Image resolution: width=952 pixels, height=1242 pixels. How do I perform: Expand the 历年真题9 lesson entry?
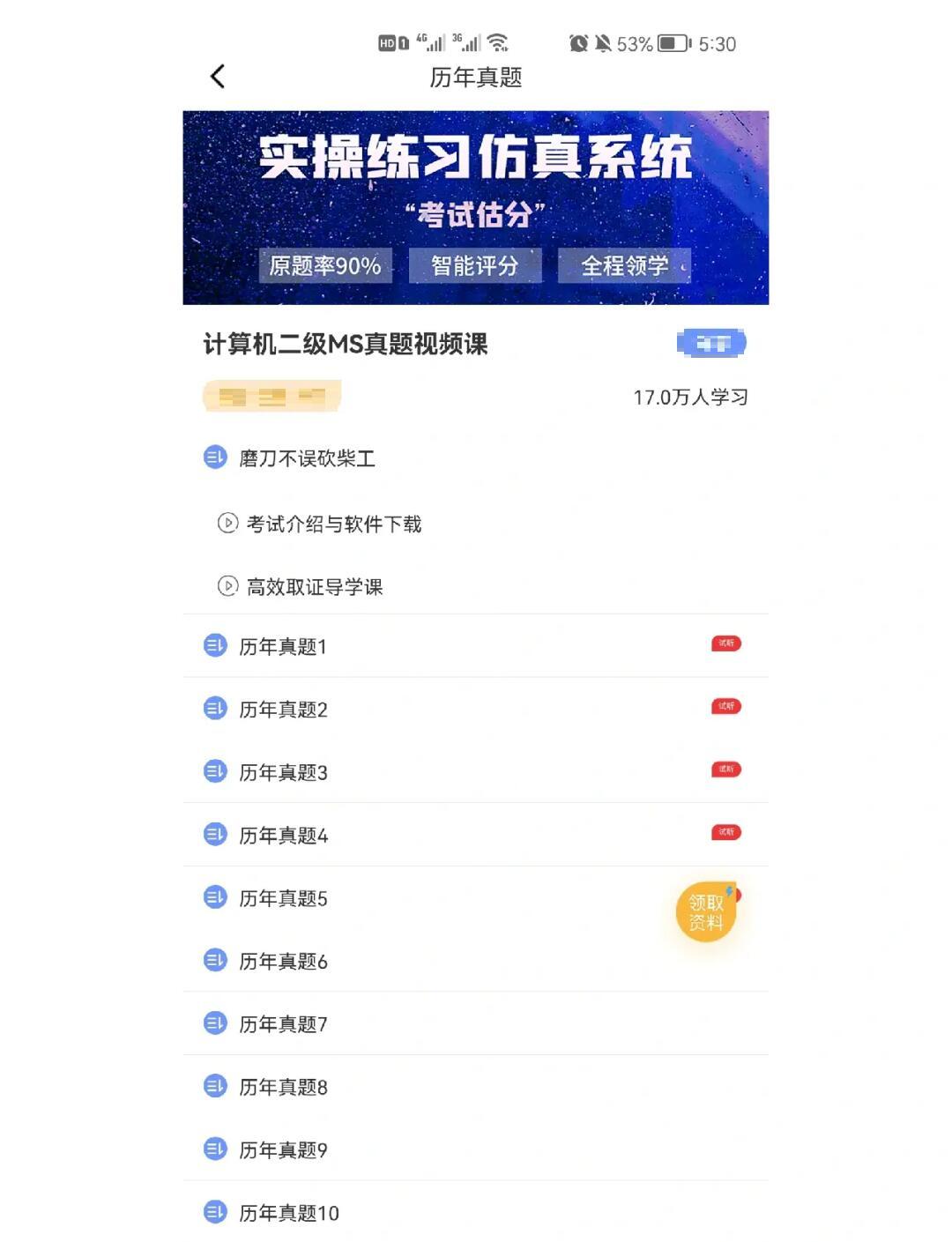(282, 1149)
